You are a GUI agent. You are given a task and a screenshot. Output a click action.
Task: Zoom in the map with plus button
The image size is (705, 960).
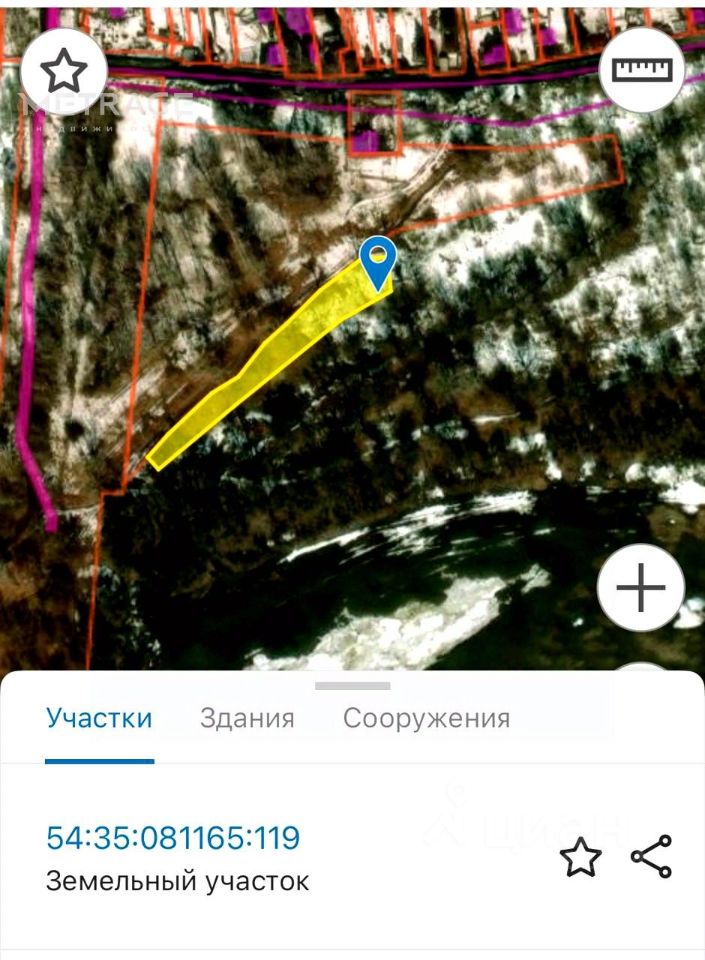[641, 588]
